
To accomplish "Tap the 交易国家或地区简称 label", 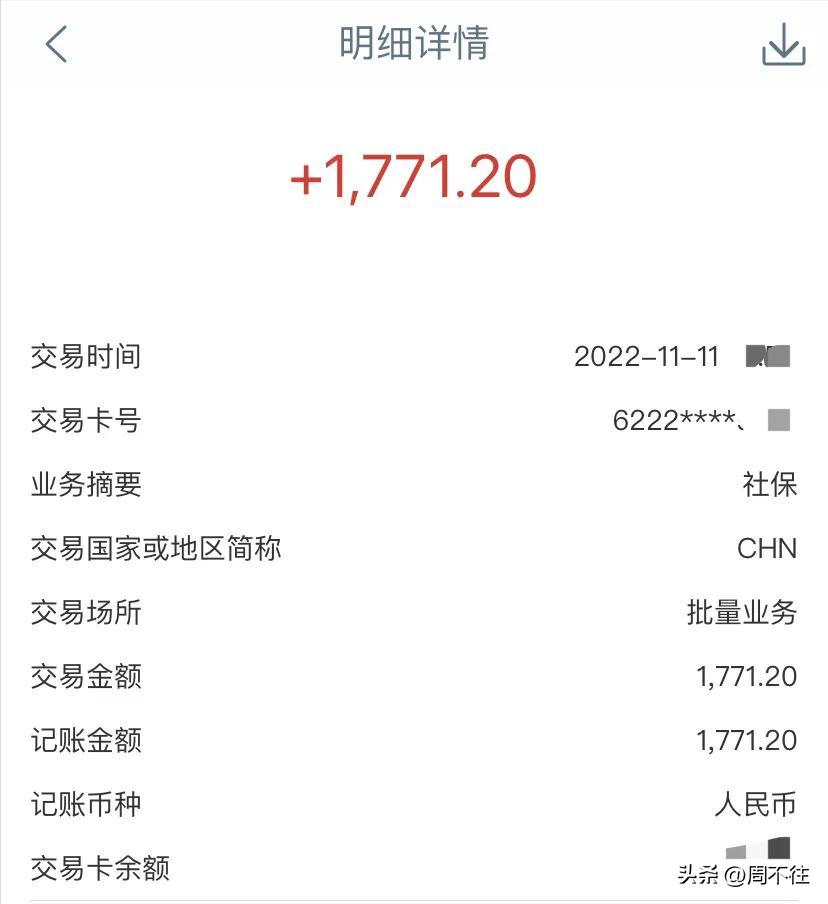I will (x=154, y=549).
